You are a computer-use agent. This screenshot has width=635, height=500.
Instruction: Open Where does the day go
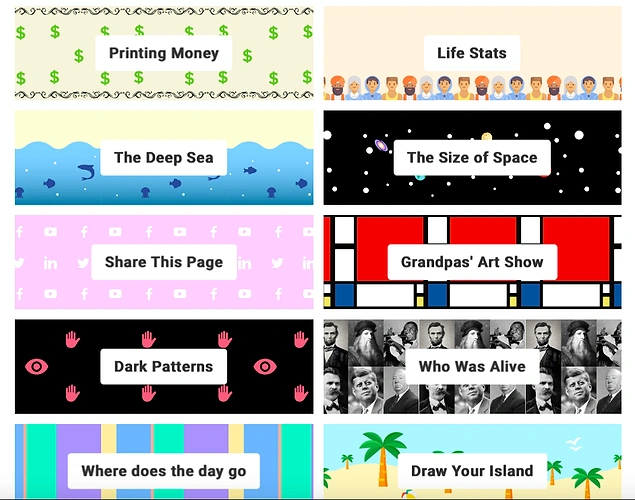click(x=164, y=470)
